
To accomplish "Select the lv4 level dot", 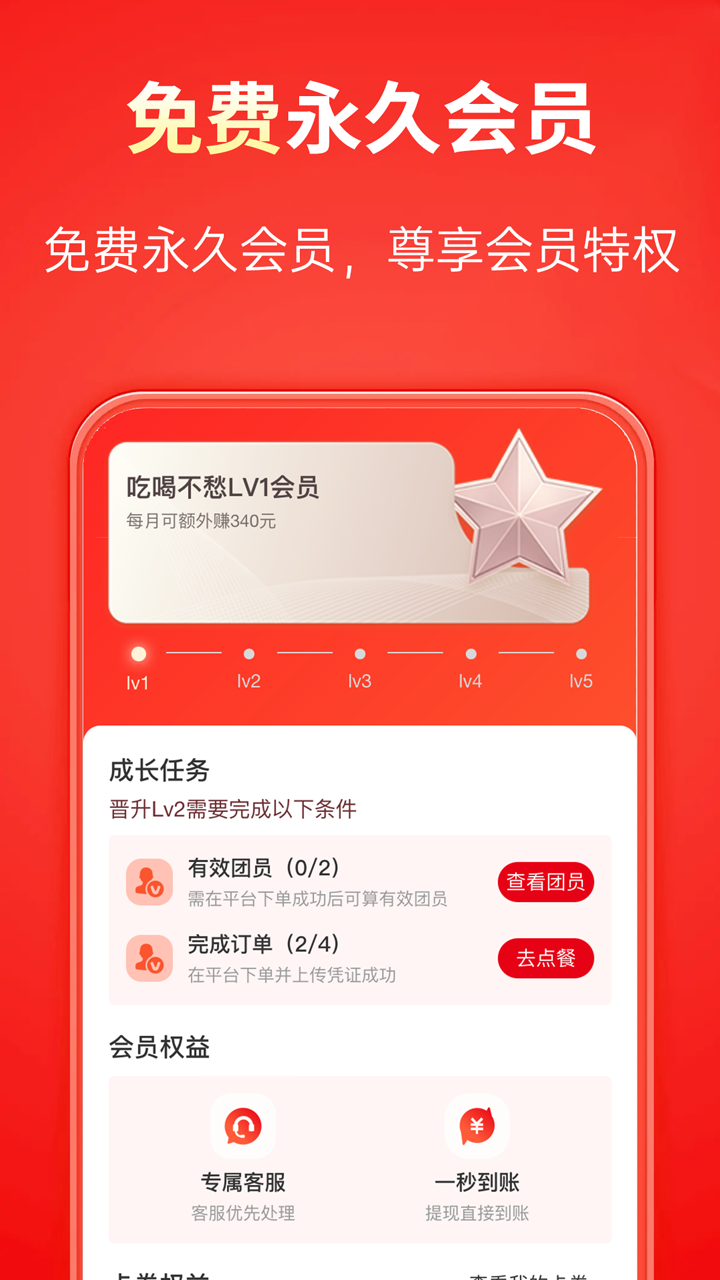I will (x=470, y=655).
